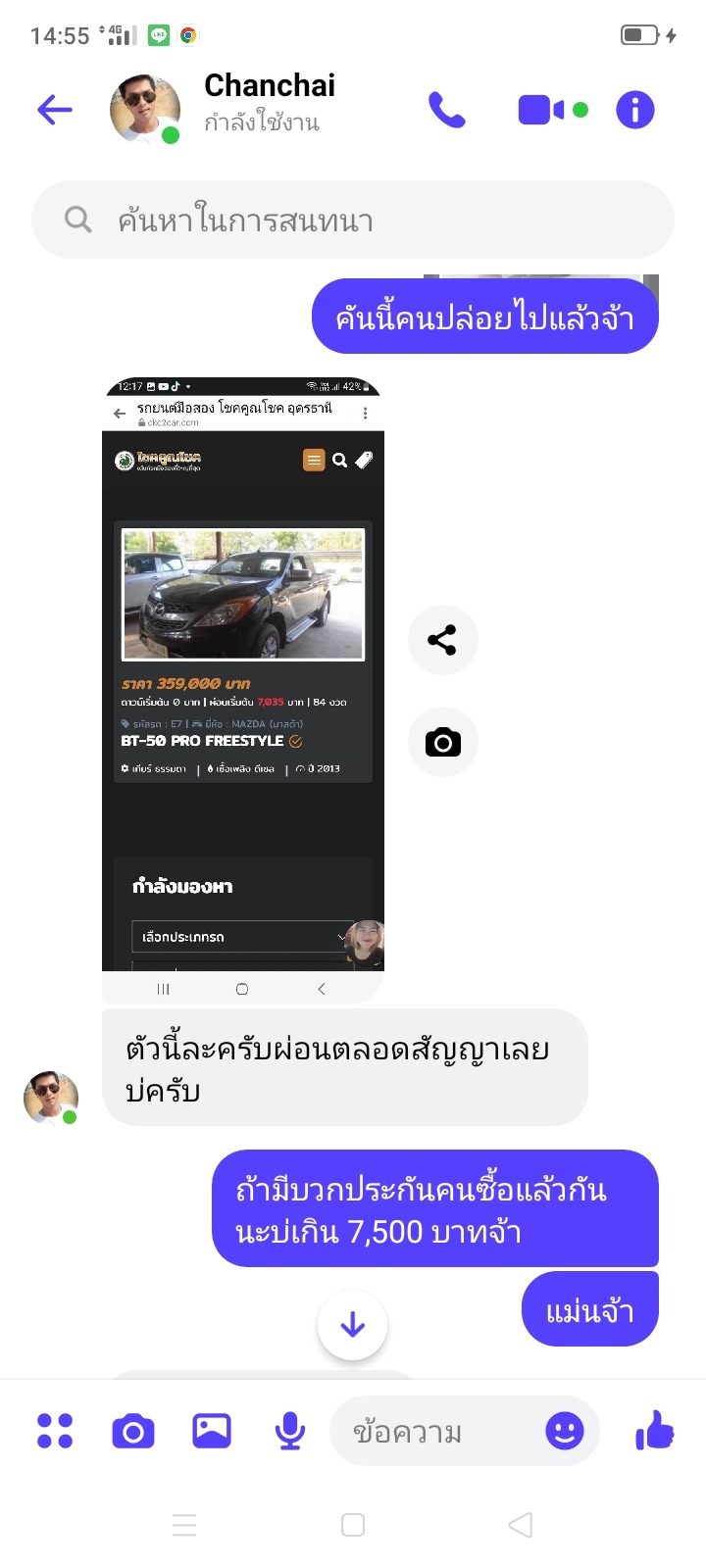Open the emoji picker
The height and width of the screenshot is (1568, 706).
[565, 1432]
